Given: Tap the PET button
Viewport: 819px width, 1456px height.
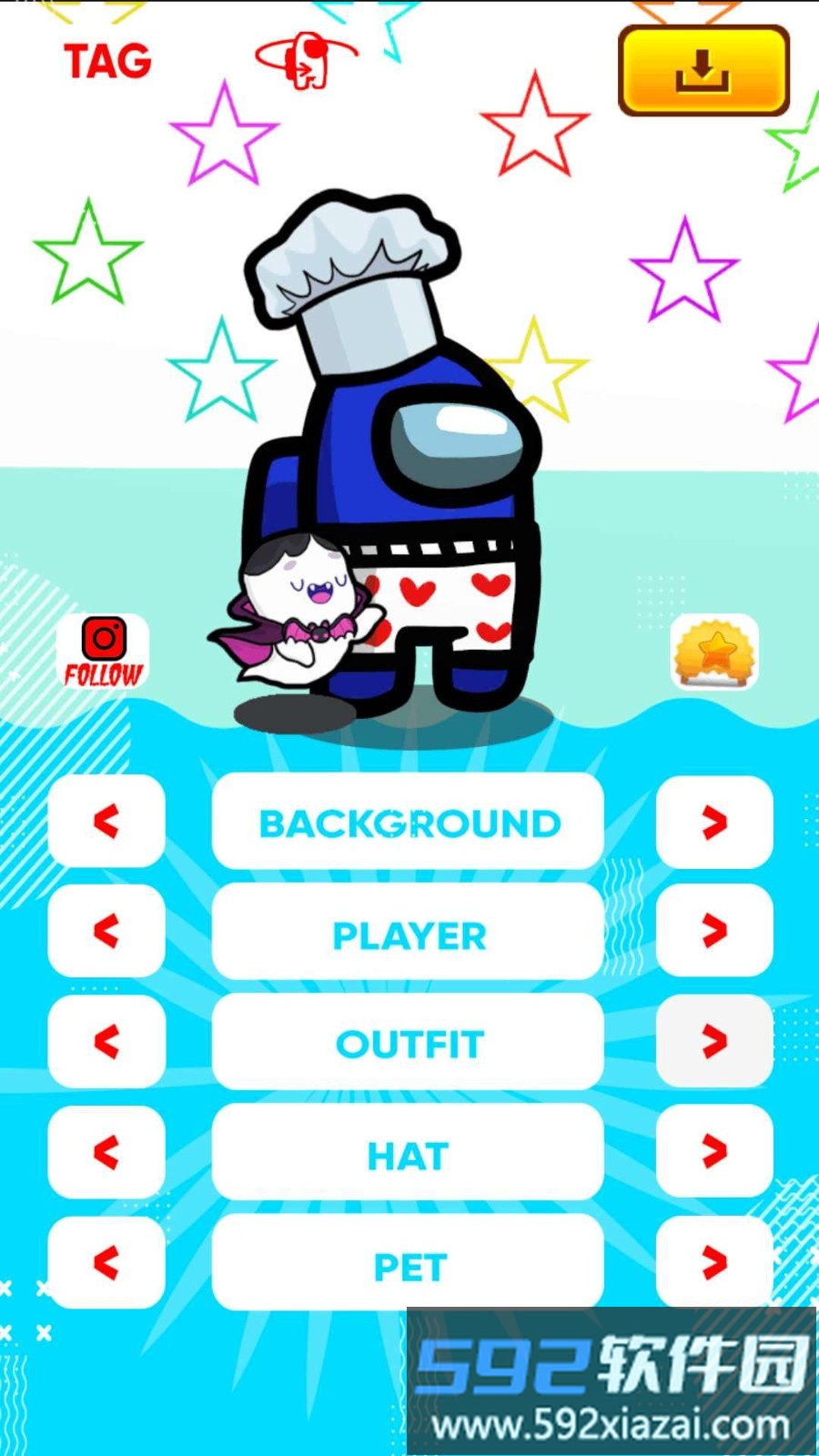Looking at the screenshot, I should (408, 1265).
